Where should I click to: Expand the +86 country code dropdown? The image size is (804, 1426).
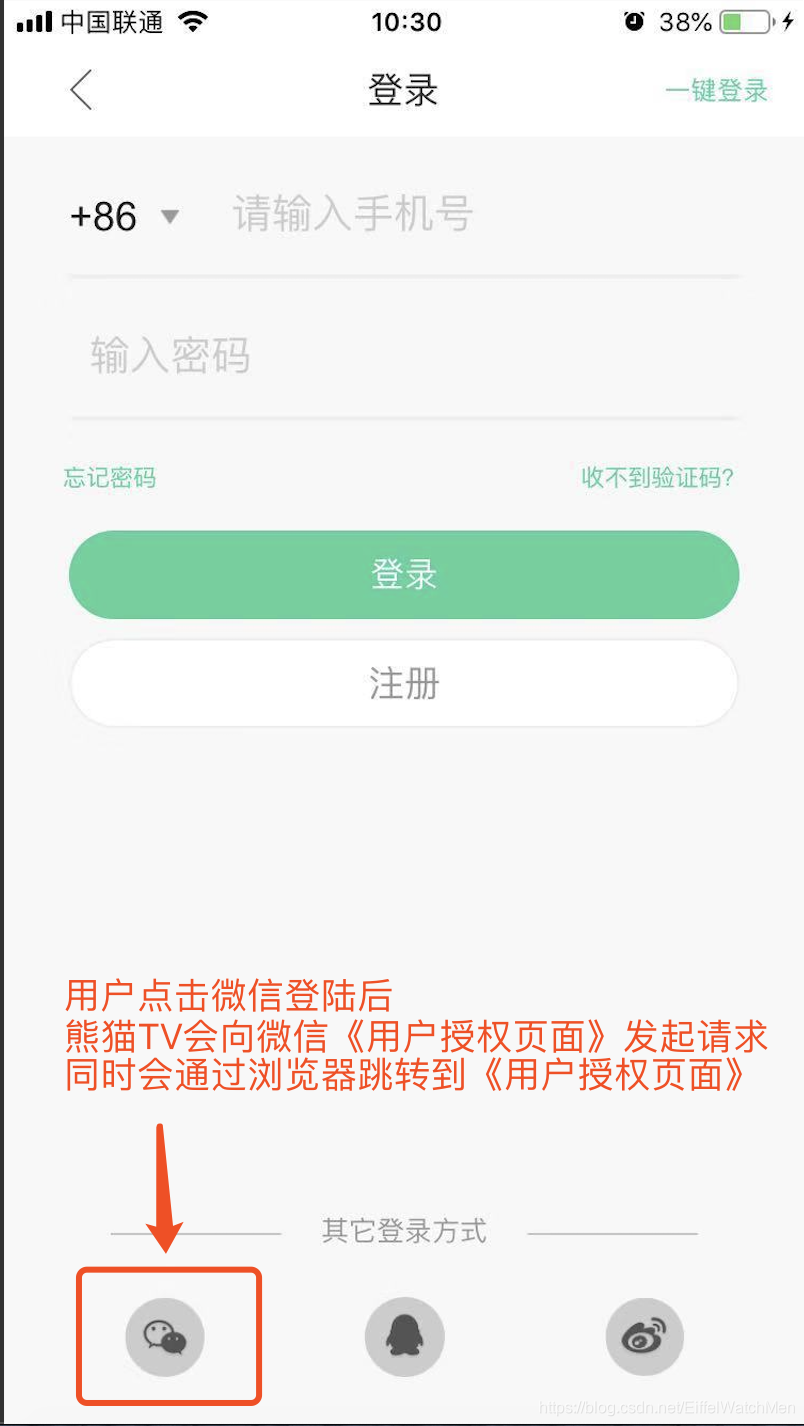[x=124, y=217]
